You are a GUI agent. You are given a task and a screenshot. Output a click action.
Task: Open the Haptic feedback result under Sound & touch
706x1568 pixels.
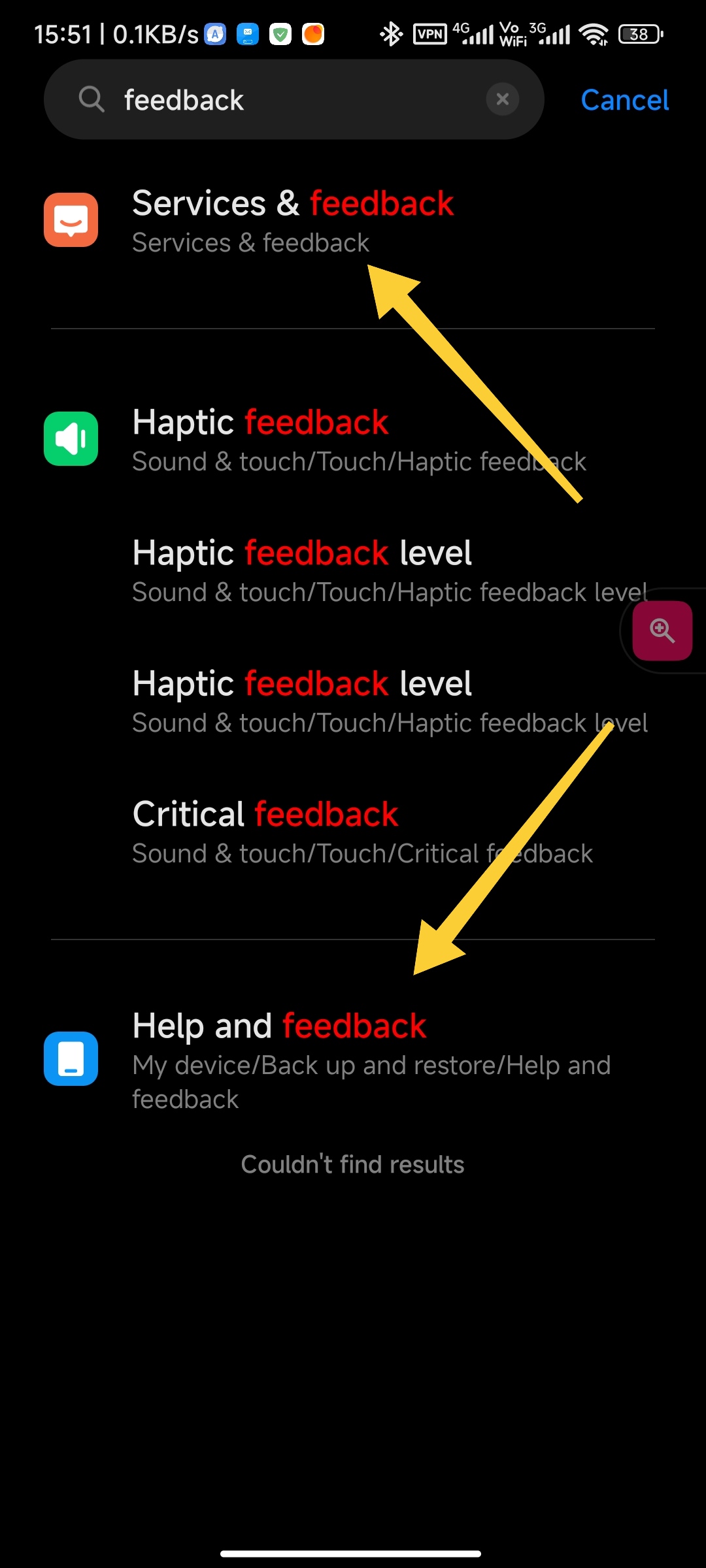(x=353, y=440)
